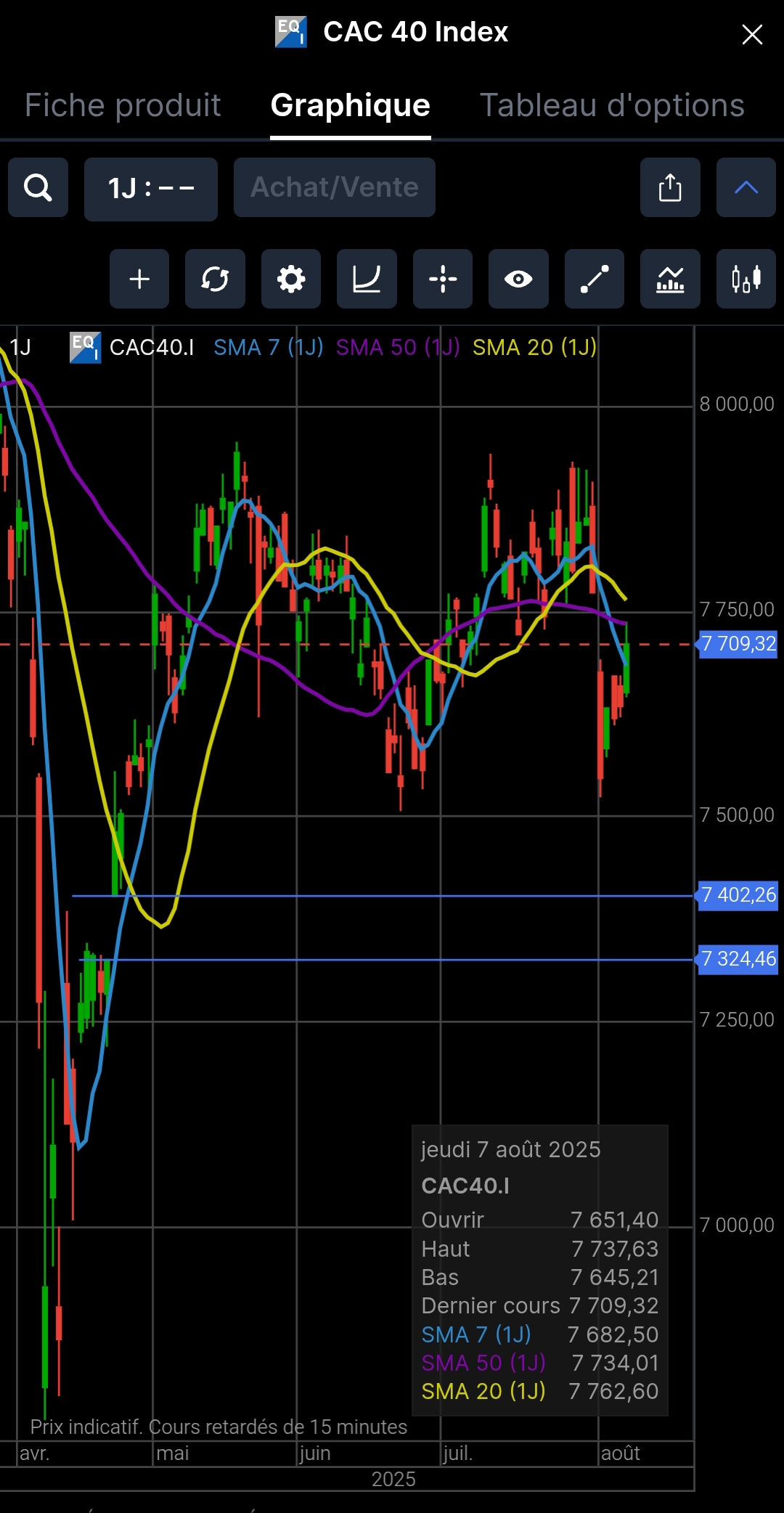
Task: Add a new item with the plus icon
Action: click(139, 280)
